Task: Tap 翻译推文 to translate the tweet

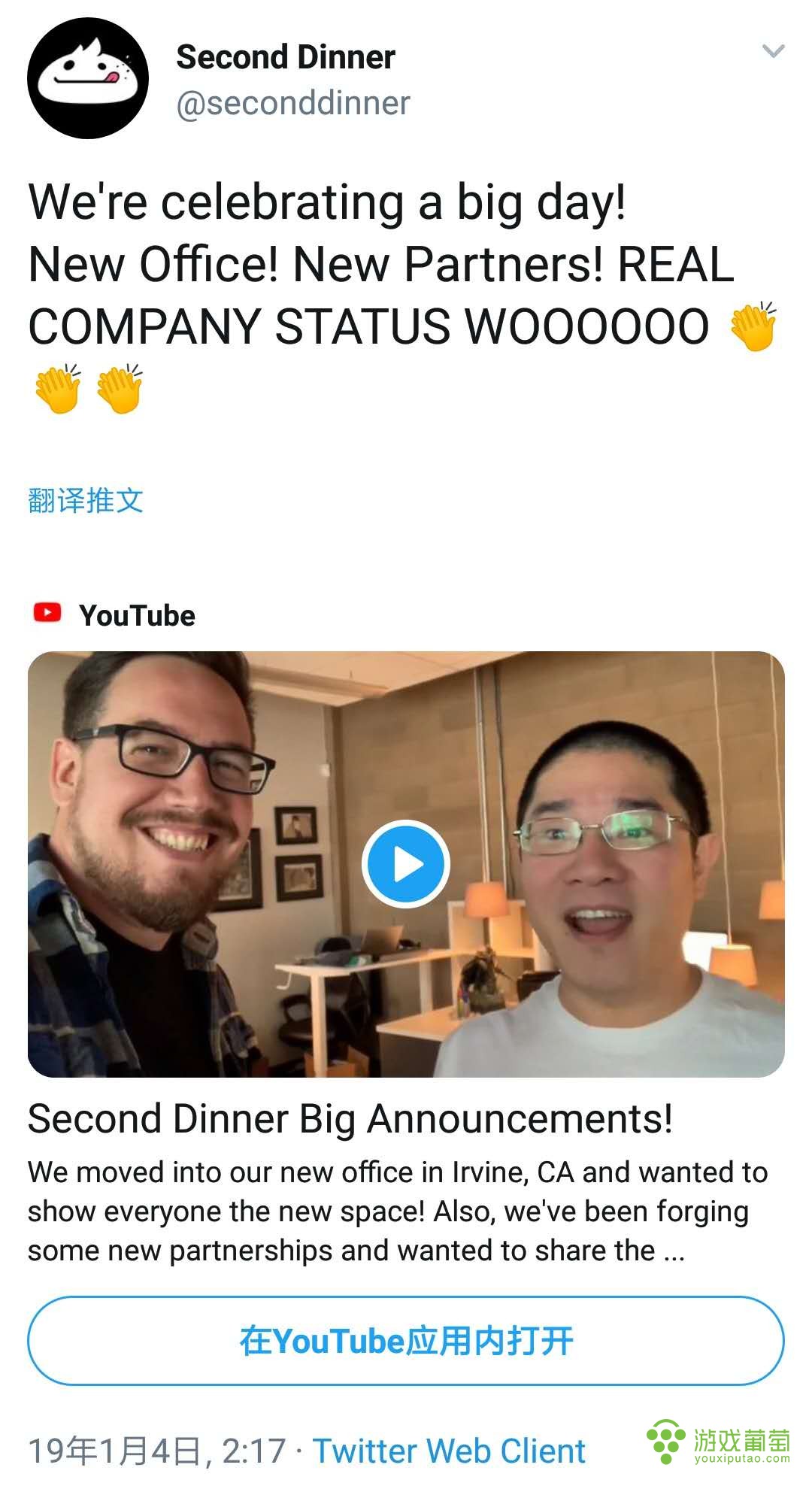Action: coord(86,500)
